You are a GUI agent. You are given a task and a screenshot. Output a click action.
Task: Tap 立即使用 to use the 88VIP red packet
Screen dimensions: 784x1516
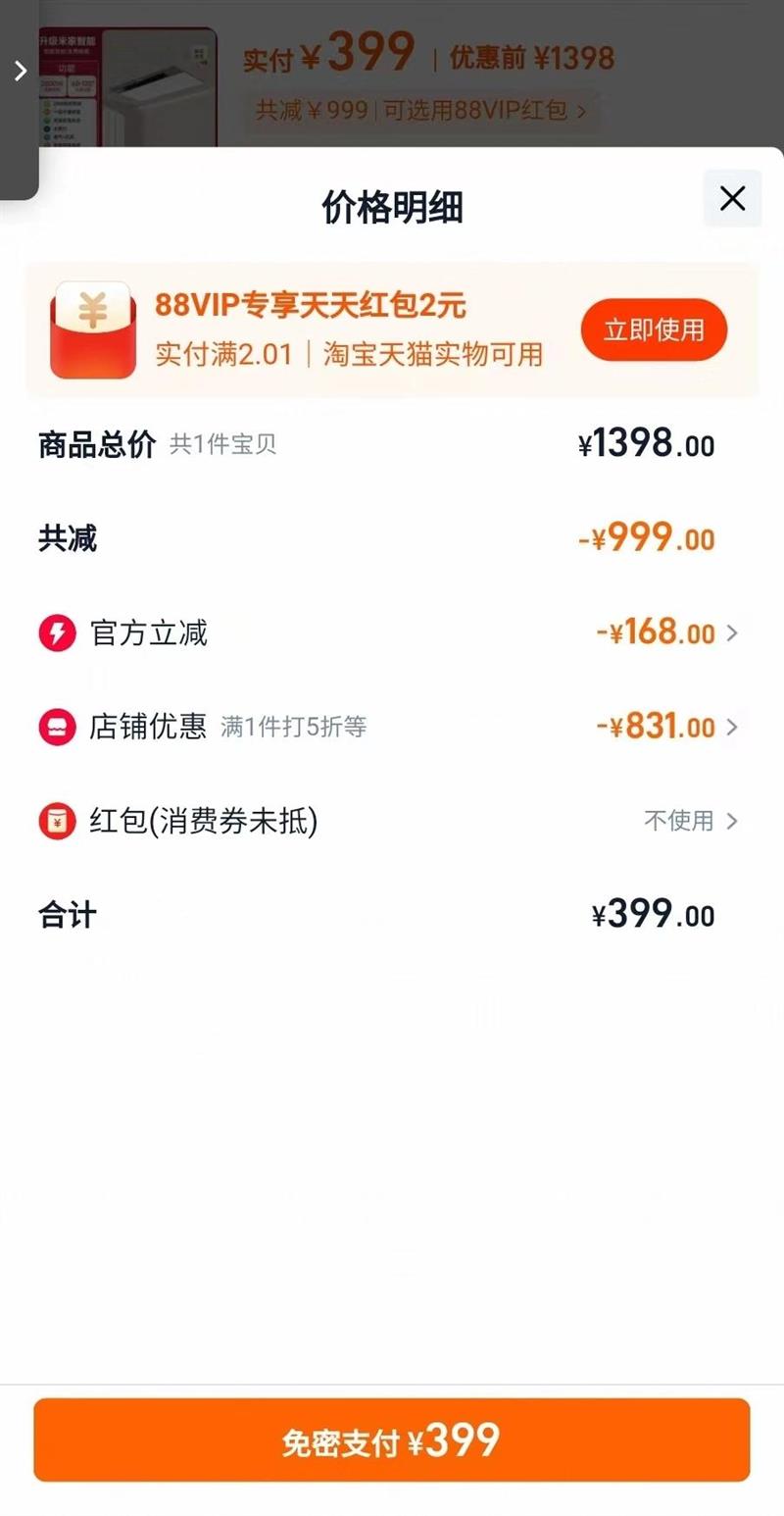pos(654,329)
